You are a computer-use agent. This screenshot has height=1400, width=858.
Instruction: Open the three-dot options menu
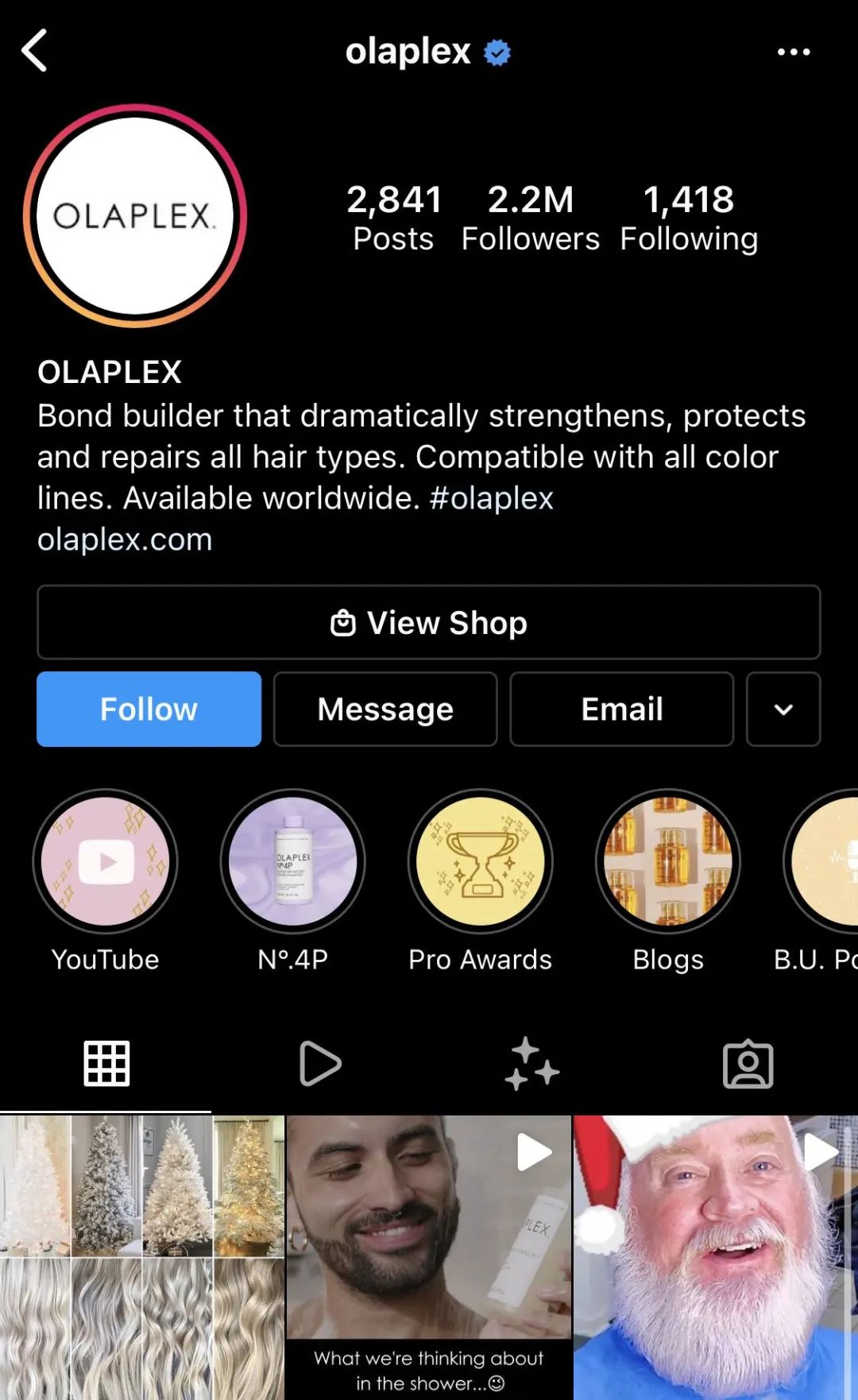793,52
